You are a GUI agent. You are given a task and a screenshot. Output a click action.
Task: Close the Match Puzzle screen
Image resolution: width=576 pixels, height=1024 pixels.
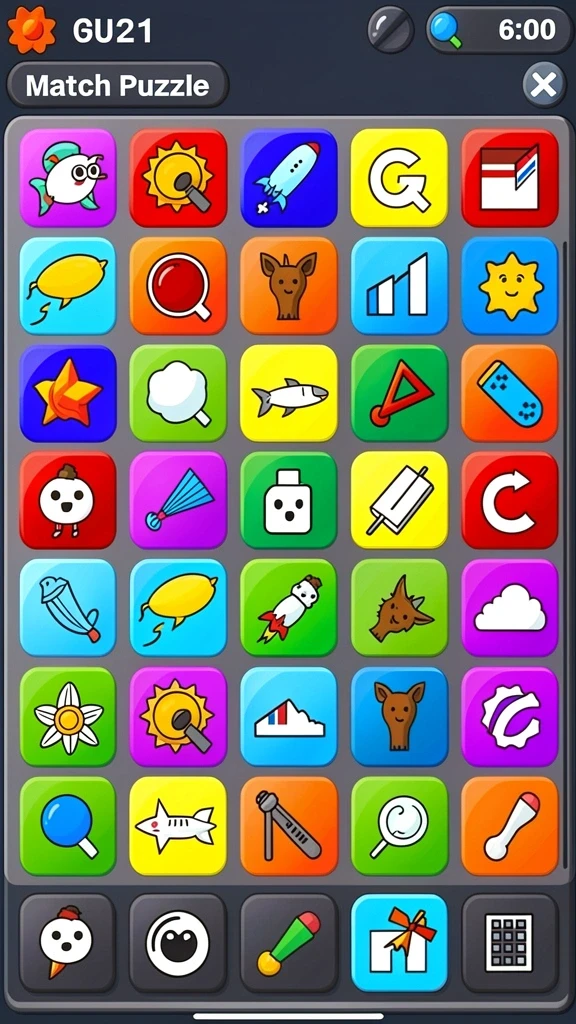(x=544, y=84)
